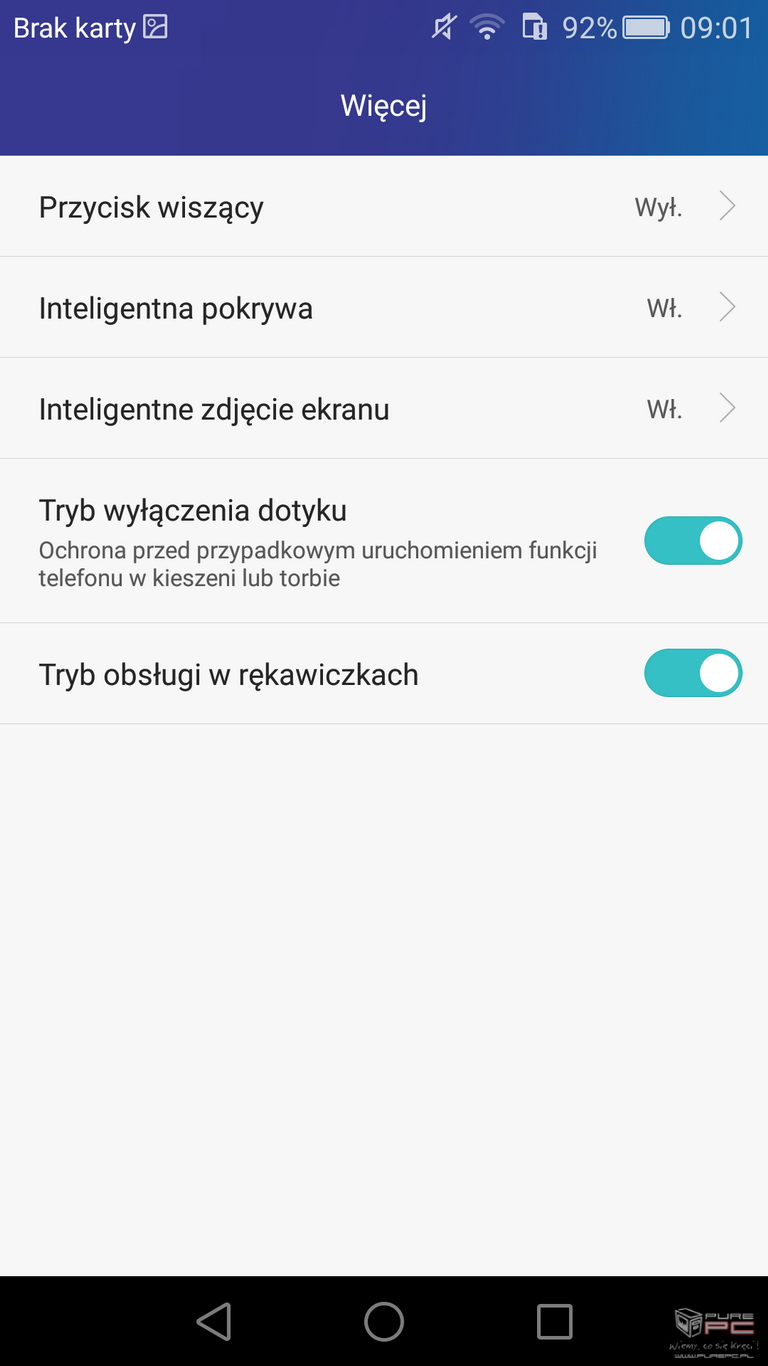Open the Inteligentna pokrywa setting
Screen dimensions: 768x1366
coord(384,307)
